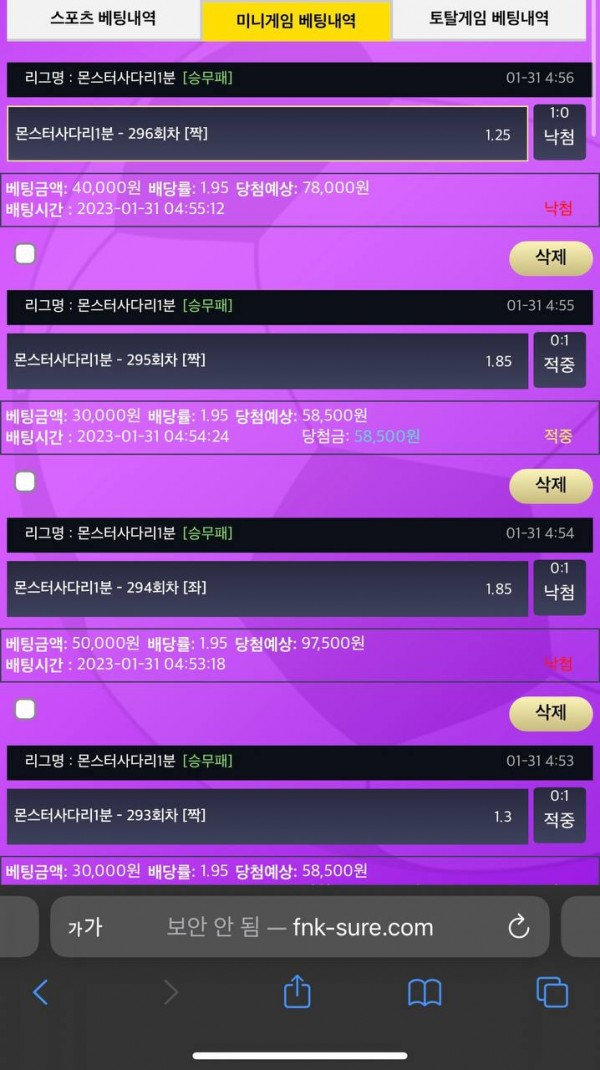
Task: Select the 미니게임 베팅내역 tab
Action: coord(296,20)
